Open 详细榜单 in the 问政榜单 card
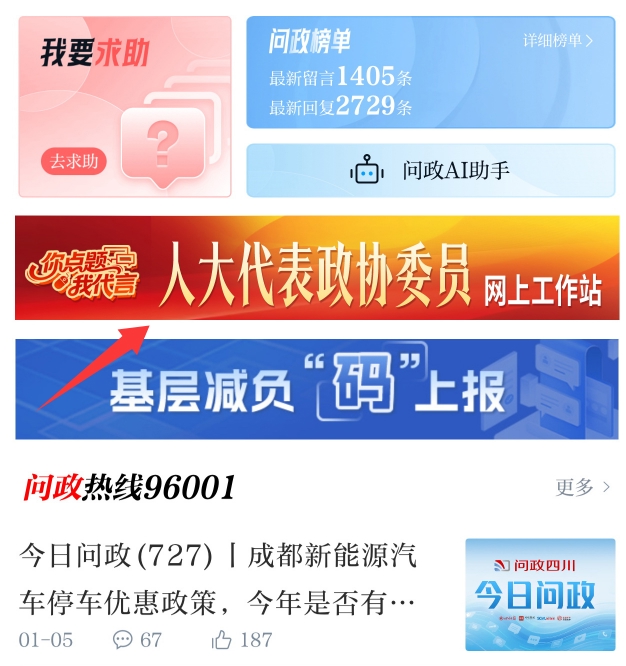The height and width of the screenshot is (666, 626). 558,41
